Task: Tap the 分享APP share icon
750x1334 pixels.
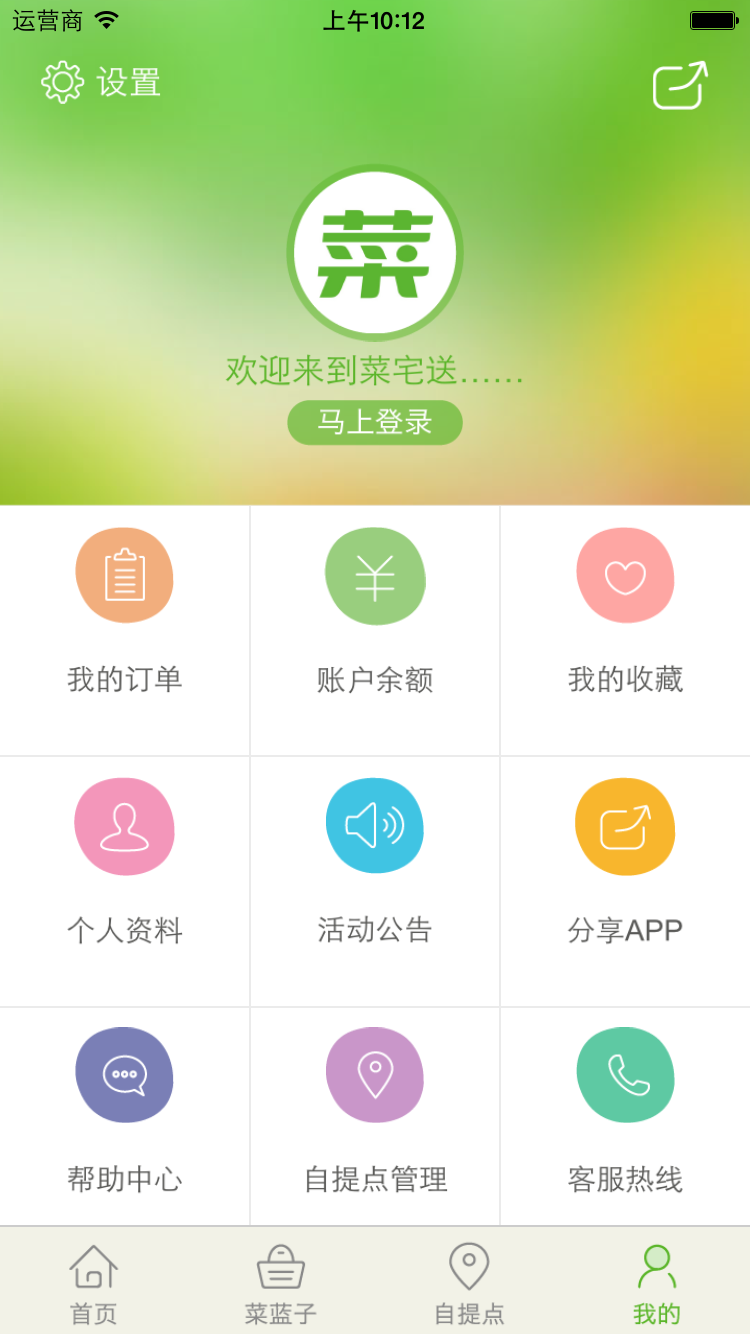Action: pyautogui.click(x=625, y=826)
